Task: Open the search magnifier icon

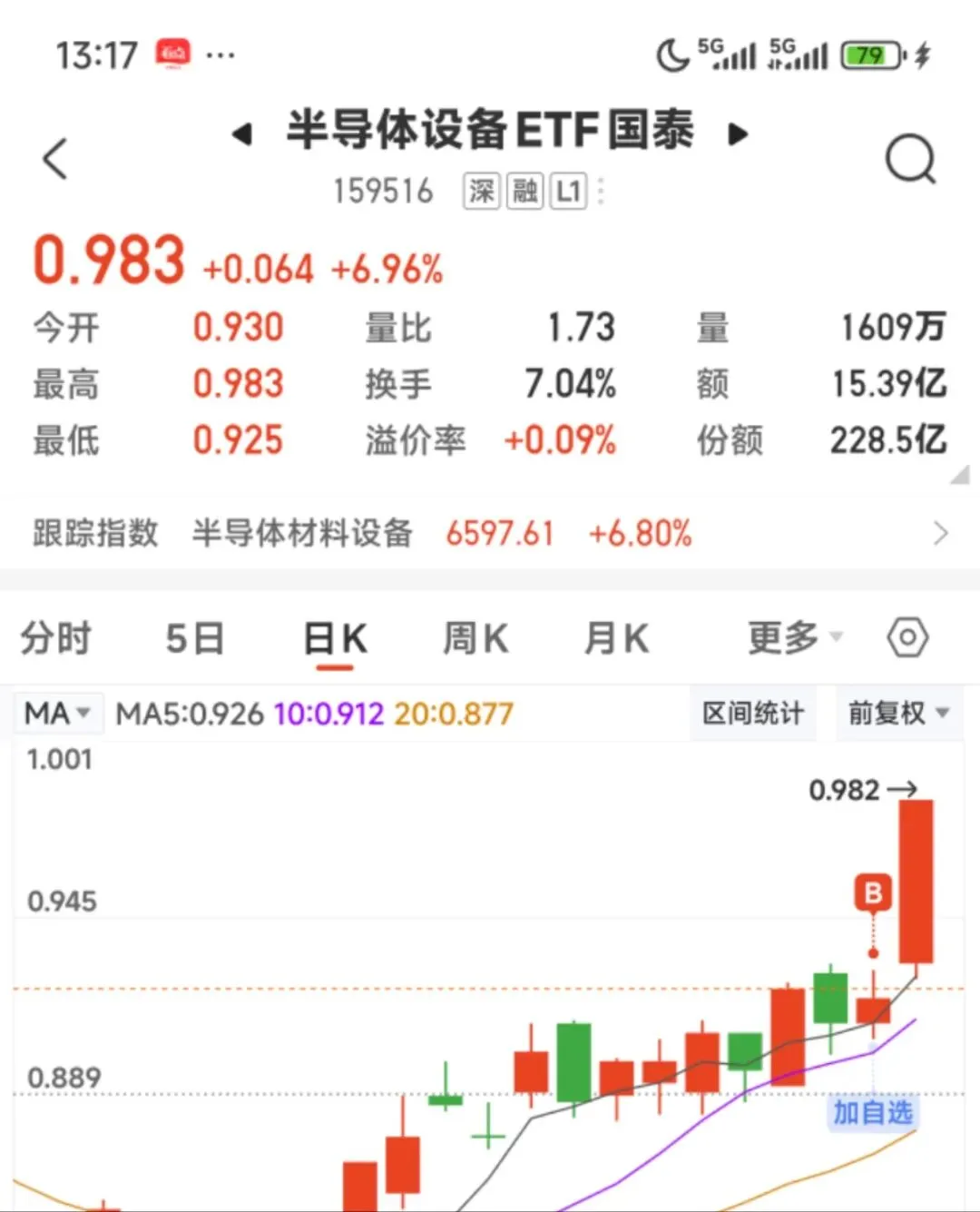Action: [x=910, y=160]
